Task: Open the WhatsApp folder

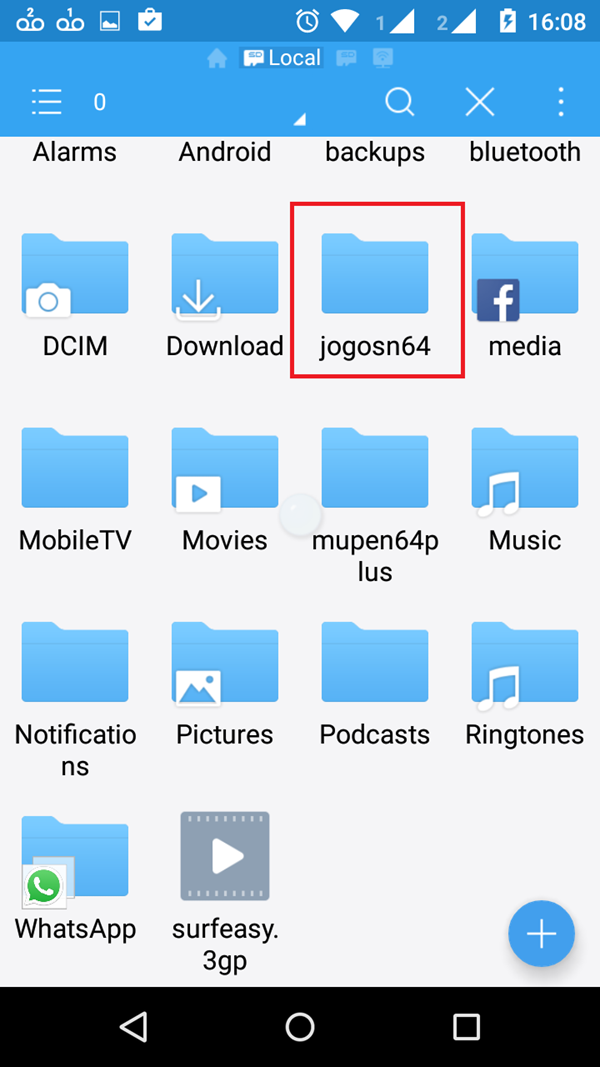Action: point(75,859)
